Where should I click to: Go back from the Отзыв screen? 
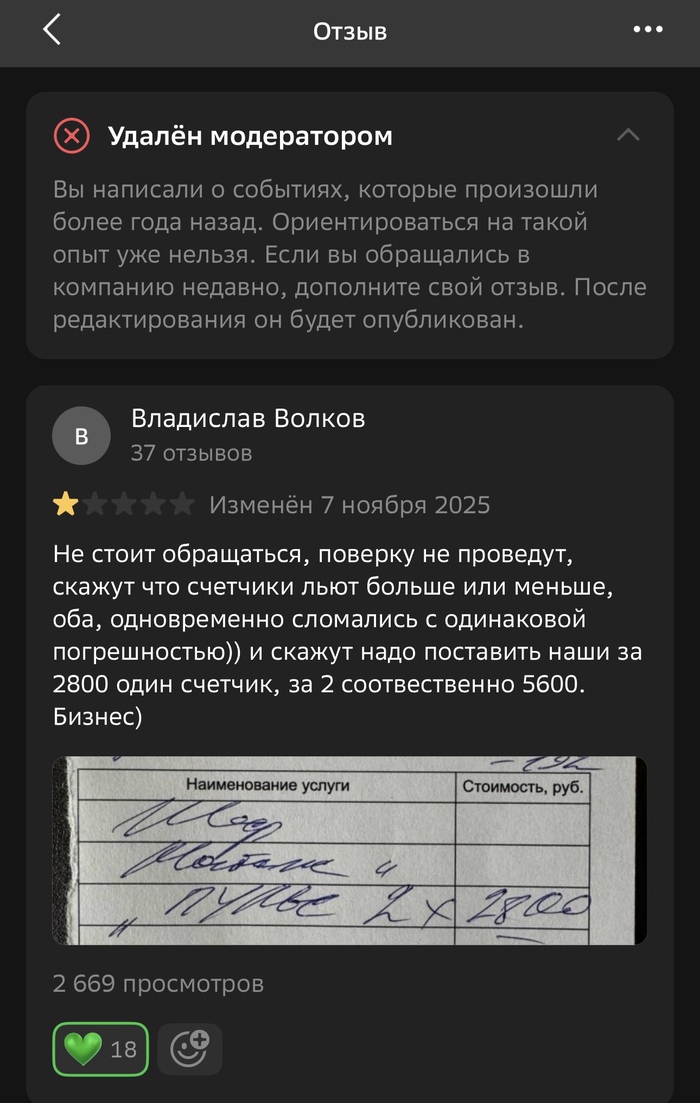point(52,30)
